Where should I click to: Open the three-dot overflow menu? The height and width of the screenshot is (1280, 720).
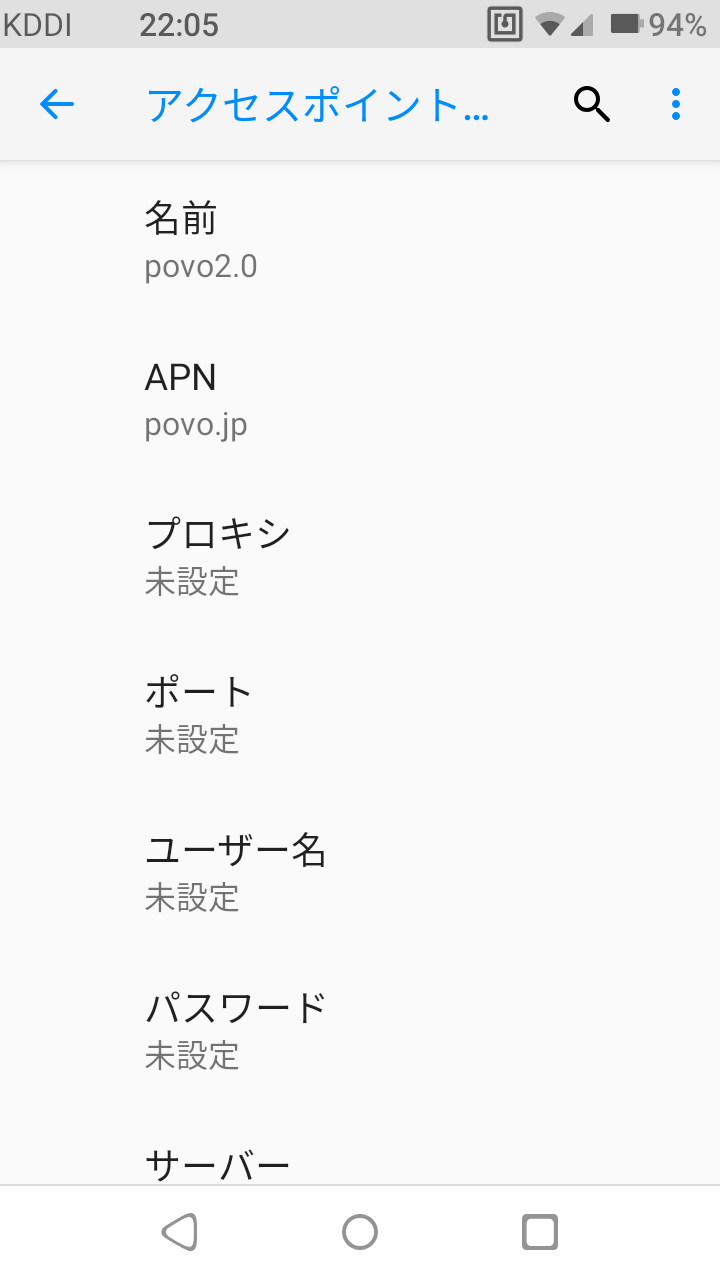[x=676, y=104]
